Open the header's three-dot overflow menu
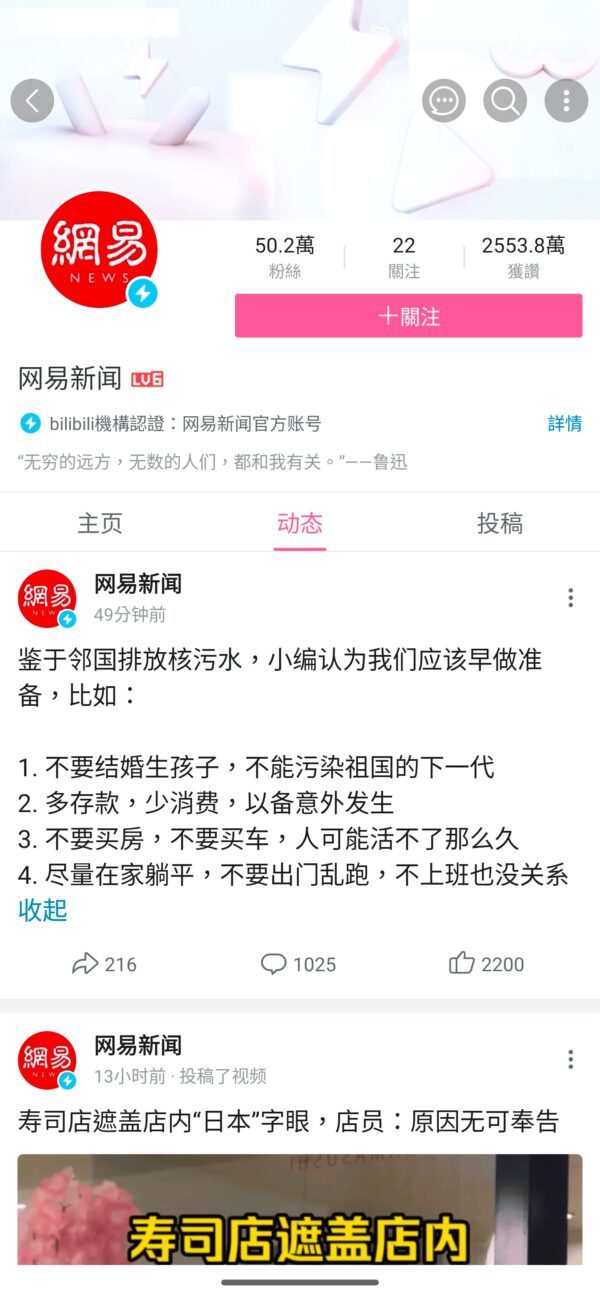Image resolution: width=600 pixels, height=1300 pixels. [566, 101]
